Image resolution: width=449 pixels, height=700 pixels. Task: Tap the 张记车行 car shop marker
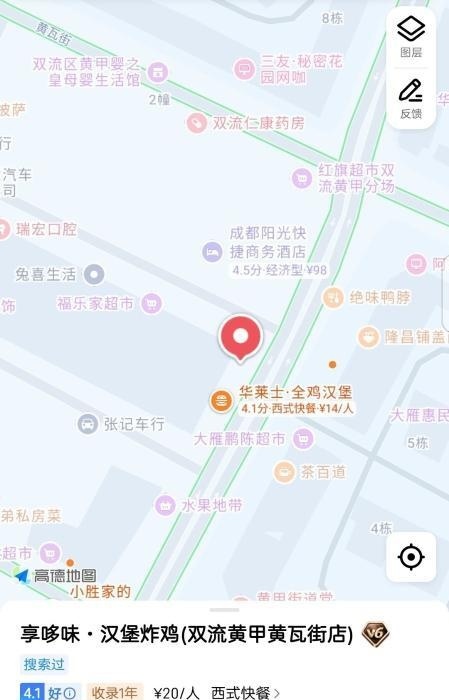87,423
